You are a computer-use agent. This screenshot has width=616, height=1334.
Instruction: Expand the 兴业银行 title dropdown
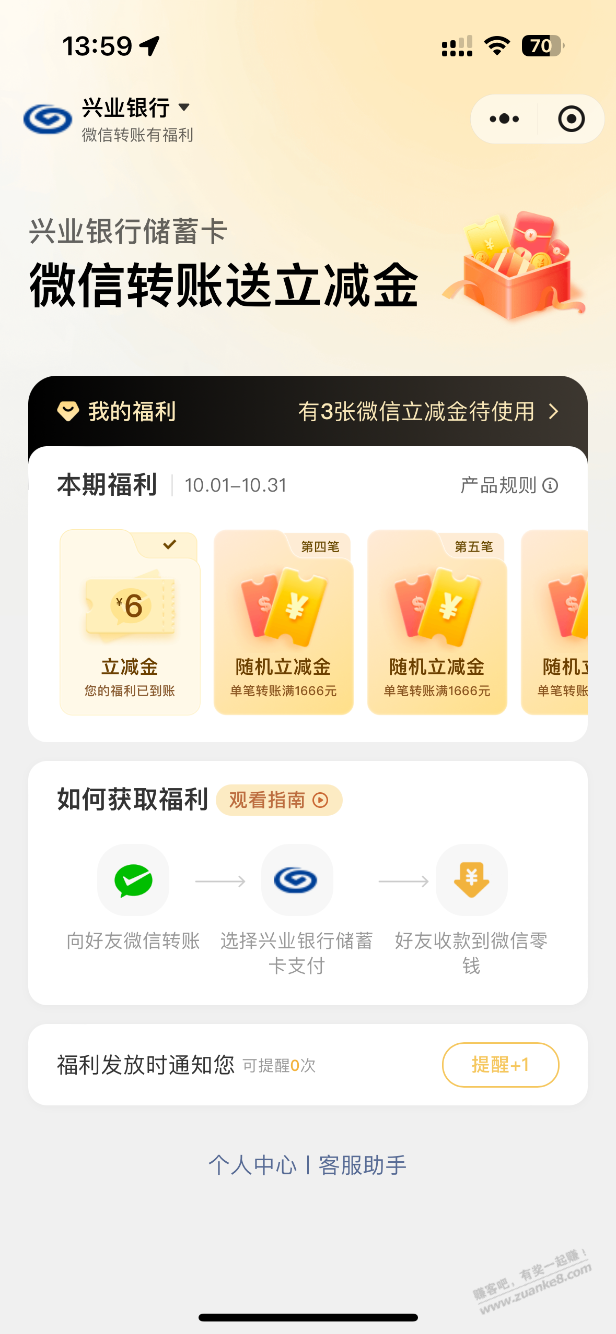[x=183, y=107]
